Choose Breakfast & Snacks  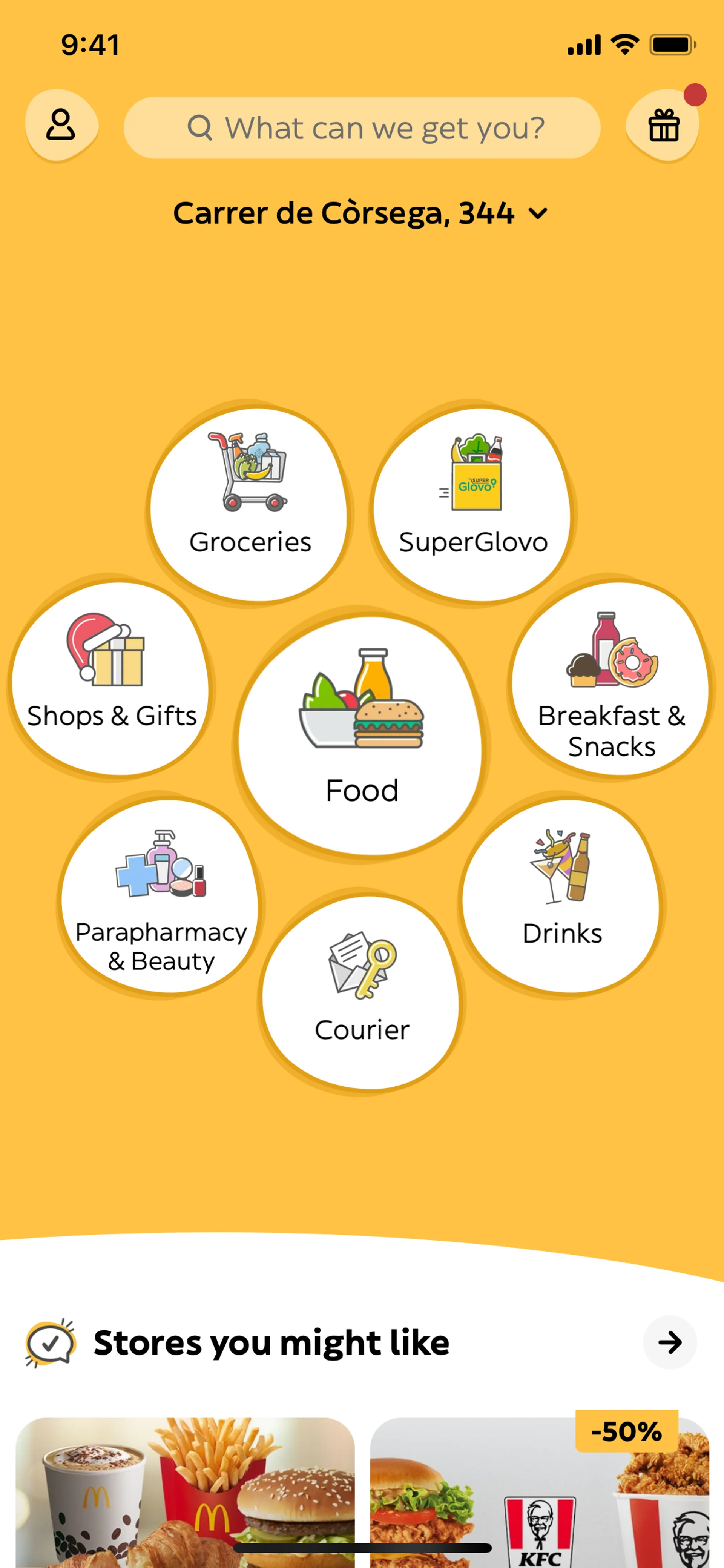tap(611, 678)
